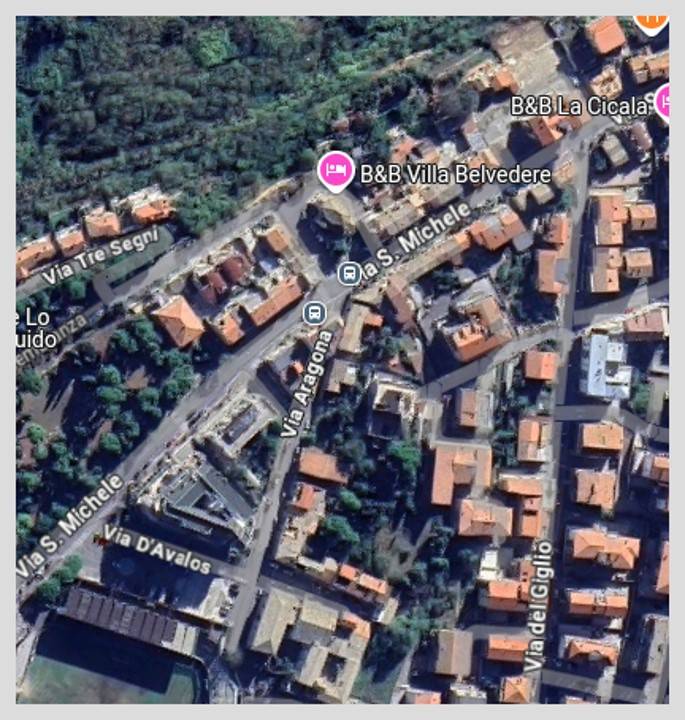Tap the bus stop icon beside Via Aragona label
The image size is (685, 720).
point(315,314)
